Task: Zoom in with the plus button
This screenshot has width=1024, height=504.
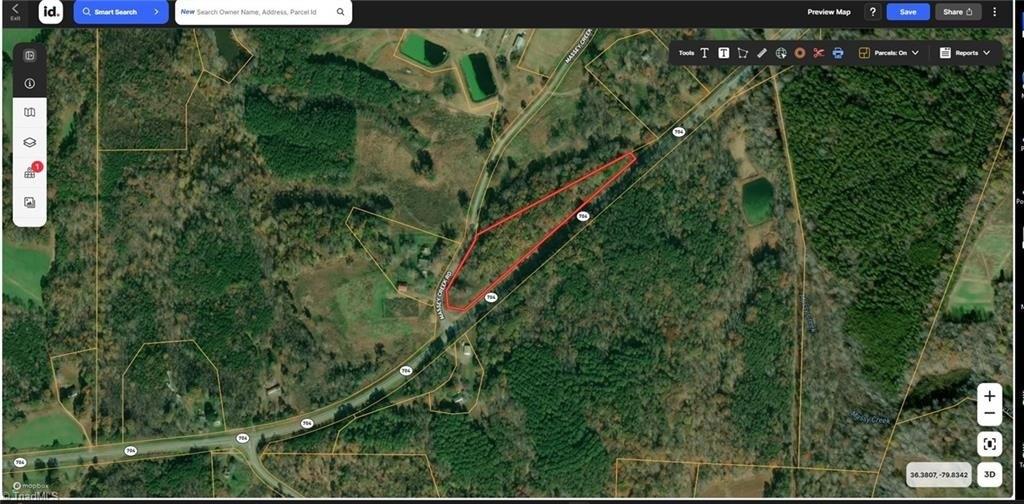Action: click(x=989, y=394)
